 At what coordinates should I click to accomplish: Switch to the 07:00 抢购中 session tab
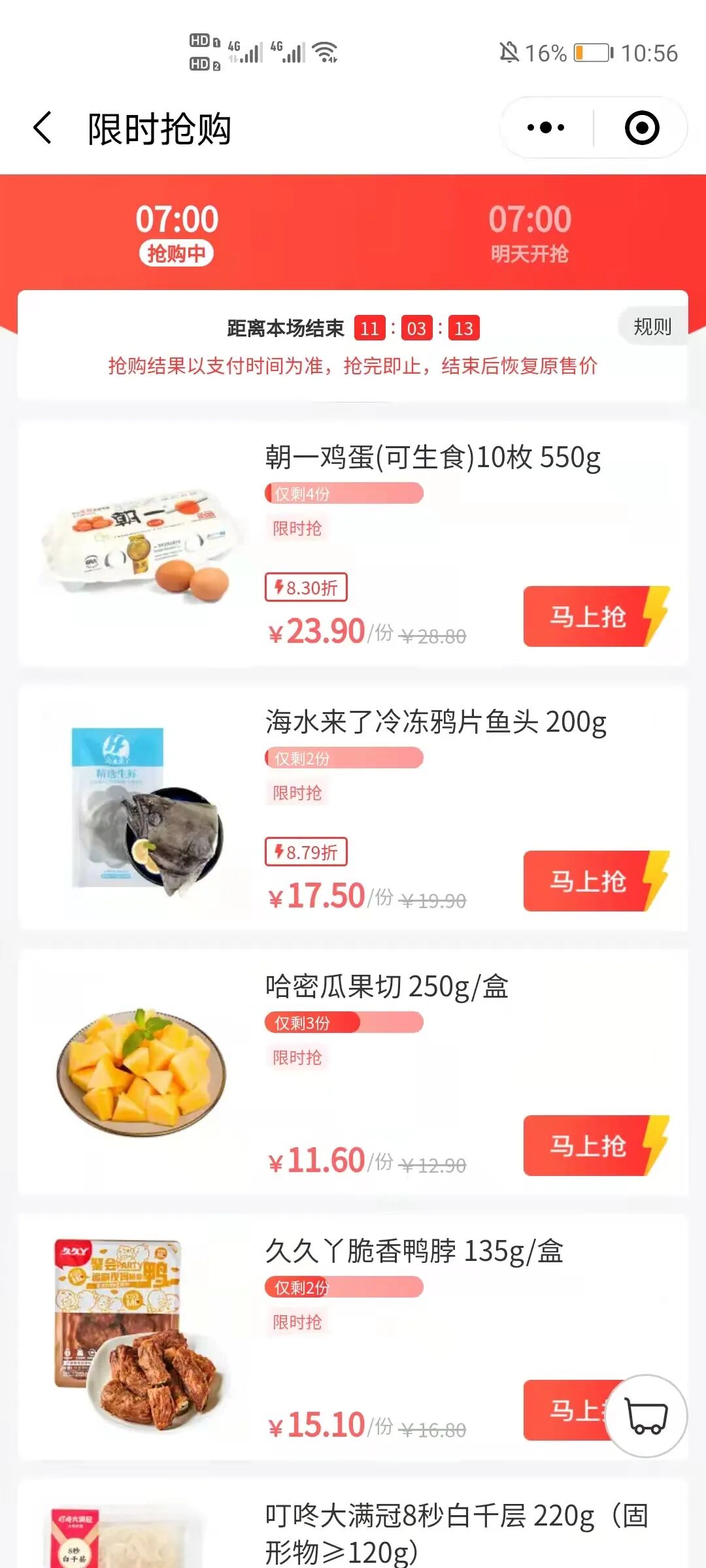[x=176, y=233]
